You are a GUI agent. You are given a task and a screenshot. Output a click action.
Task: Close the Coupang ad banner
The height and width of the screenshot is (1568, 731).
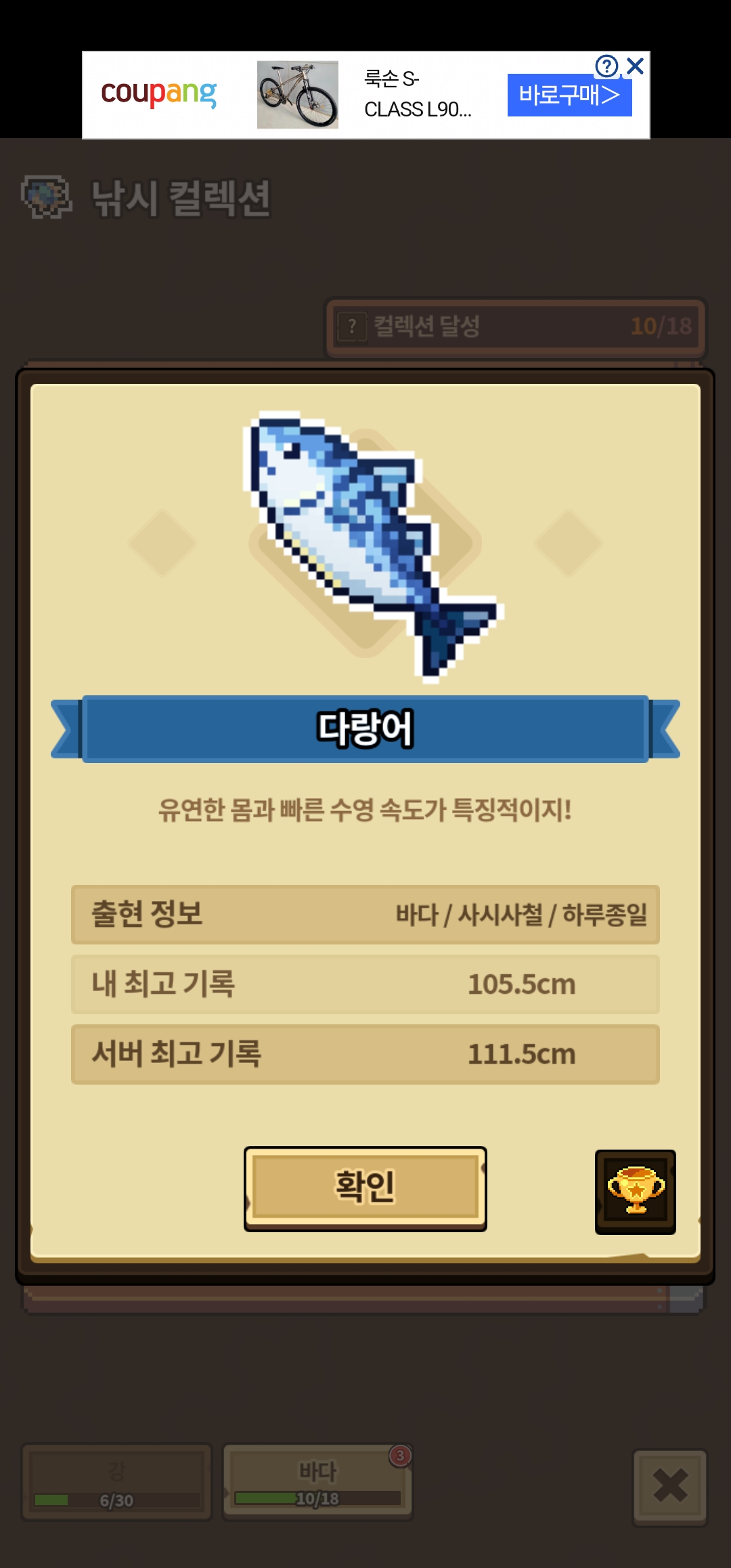coord(635,66)
